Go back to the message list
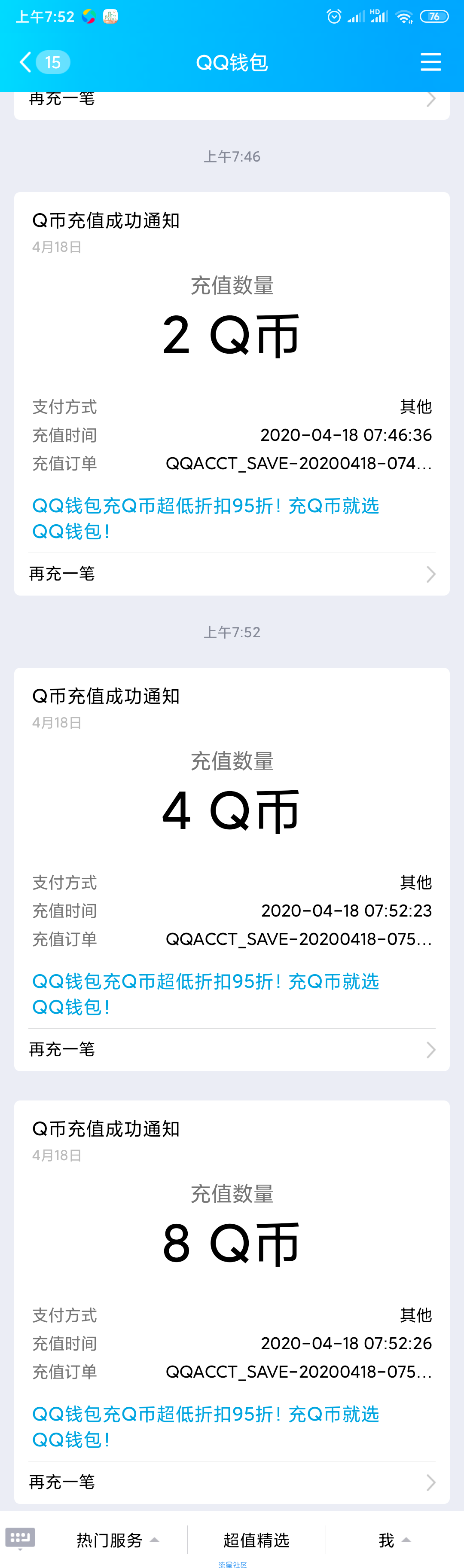464x1568 pixels. tap(26, 62)
